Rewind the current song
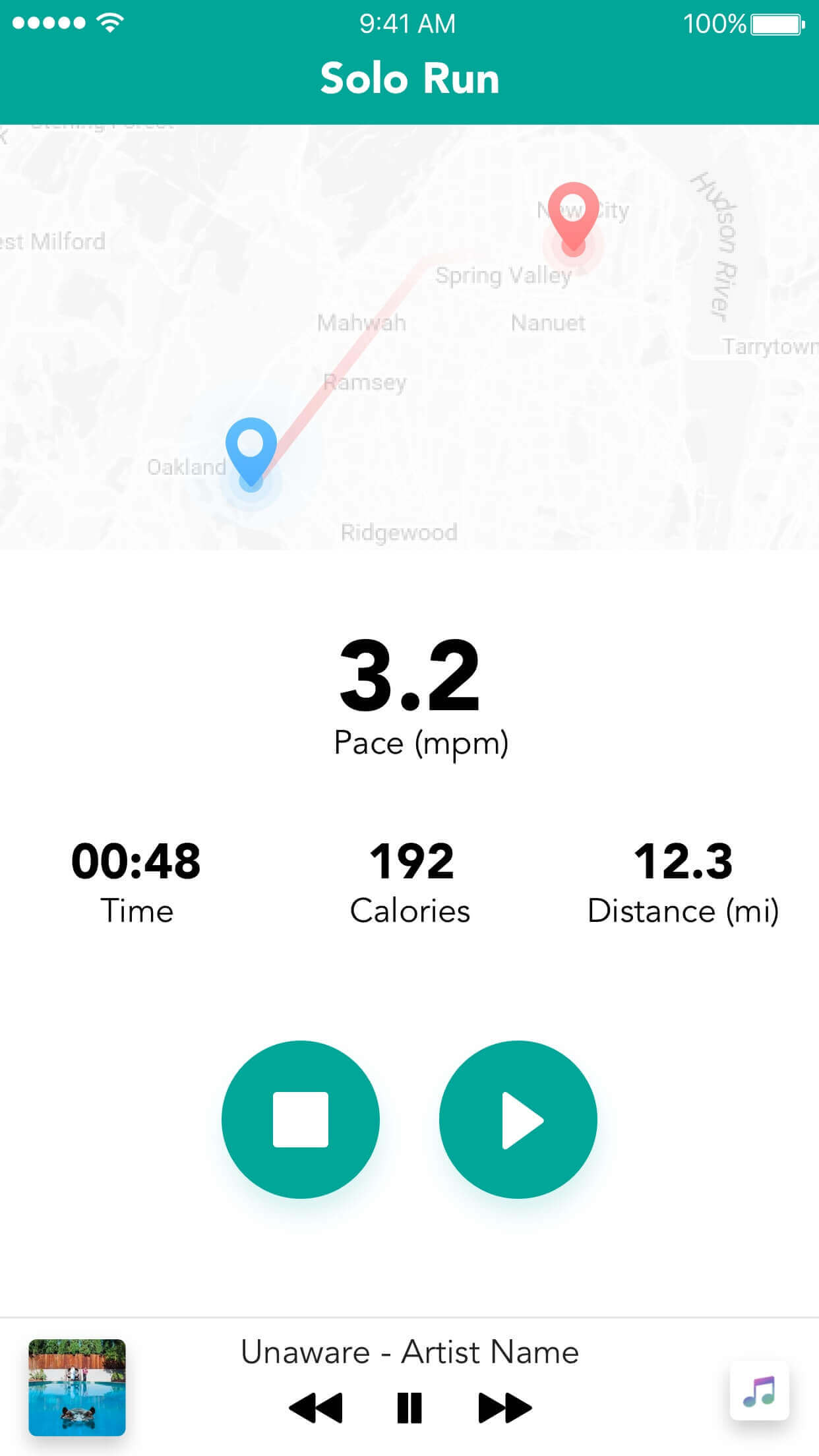The image size is (819, 1456). (x=316, y=1408)
